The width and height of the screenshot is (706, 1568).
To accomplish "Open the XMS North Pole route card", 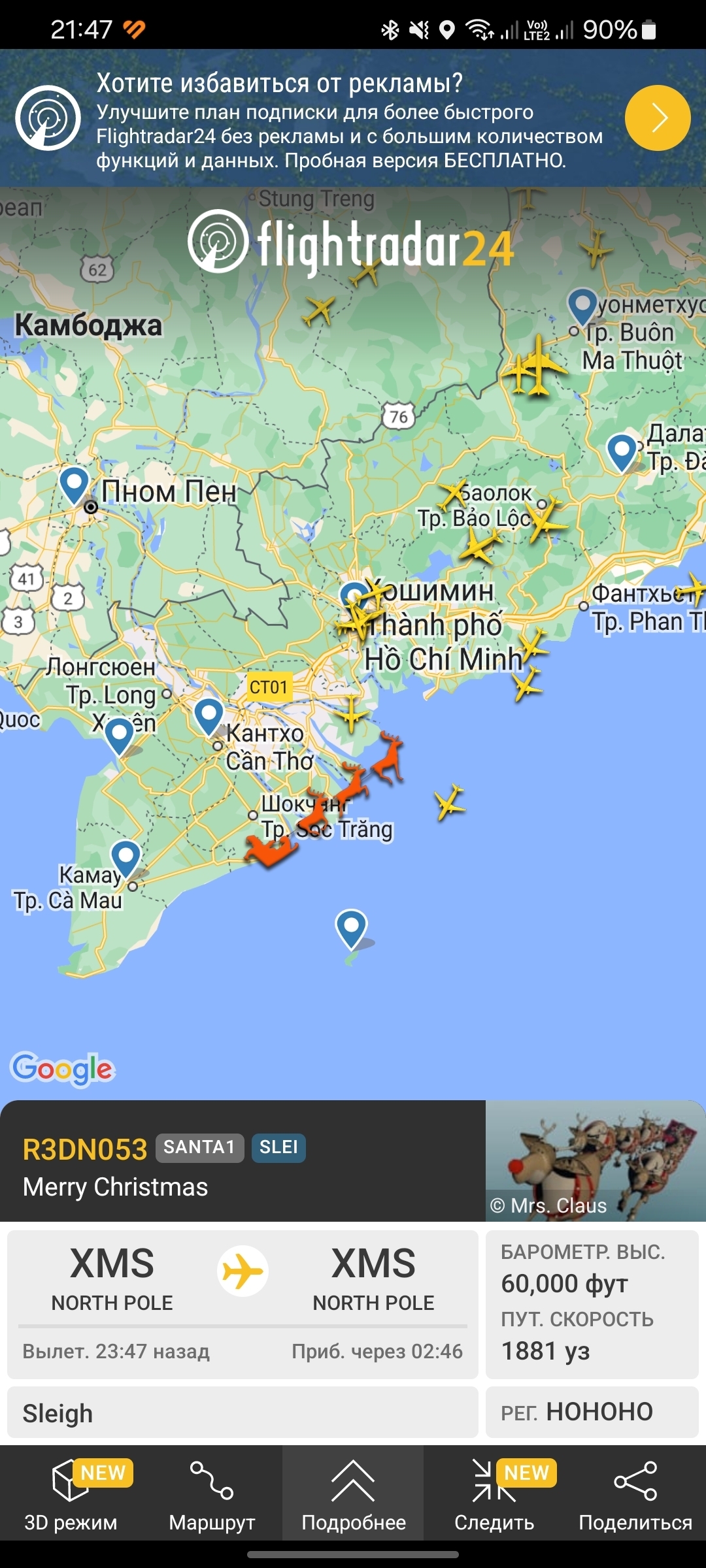I will coord(243,1303).
